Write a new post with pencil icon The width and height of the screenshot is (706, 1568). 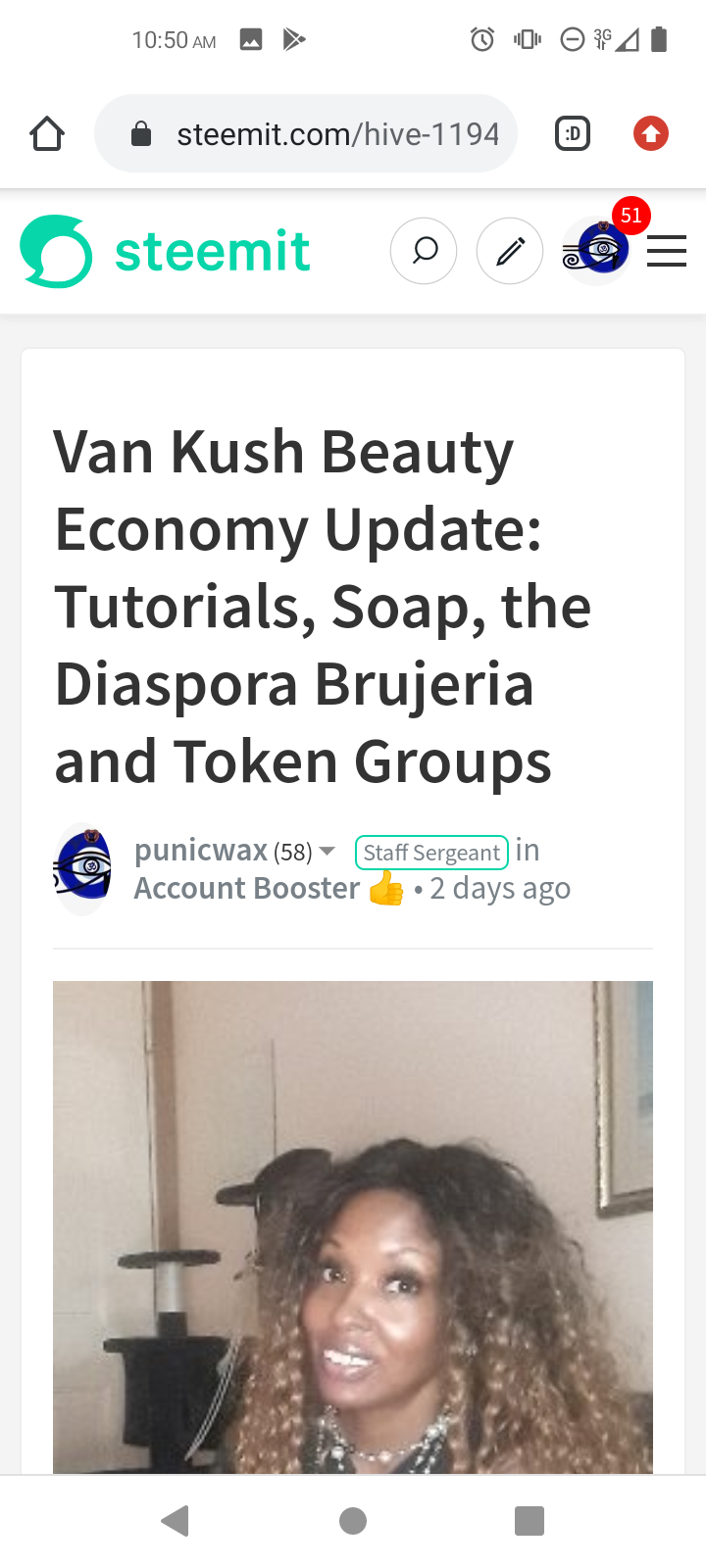tap(510, 252)
